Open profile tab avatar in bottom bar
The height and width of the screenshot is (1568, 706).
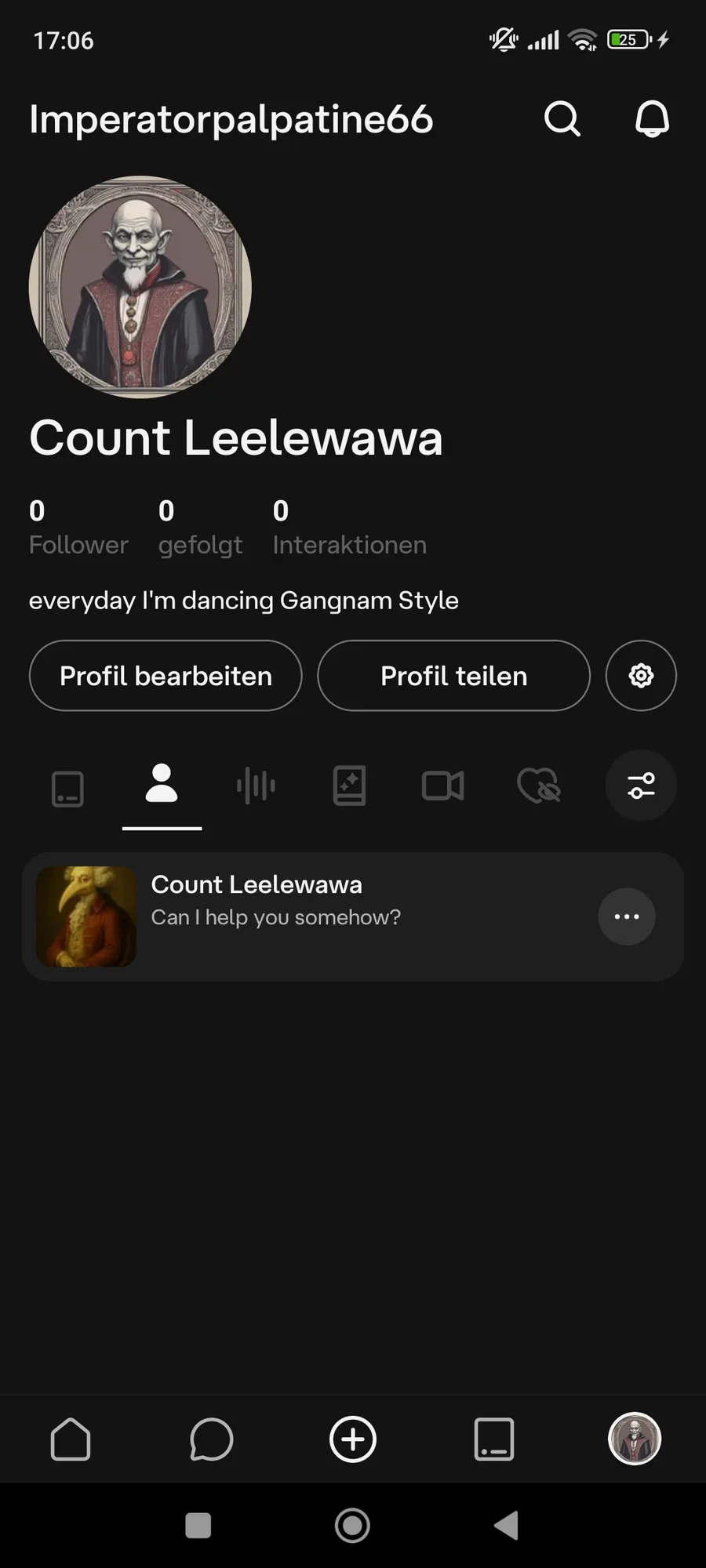pyautogui.click(x=635, y=1439)
